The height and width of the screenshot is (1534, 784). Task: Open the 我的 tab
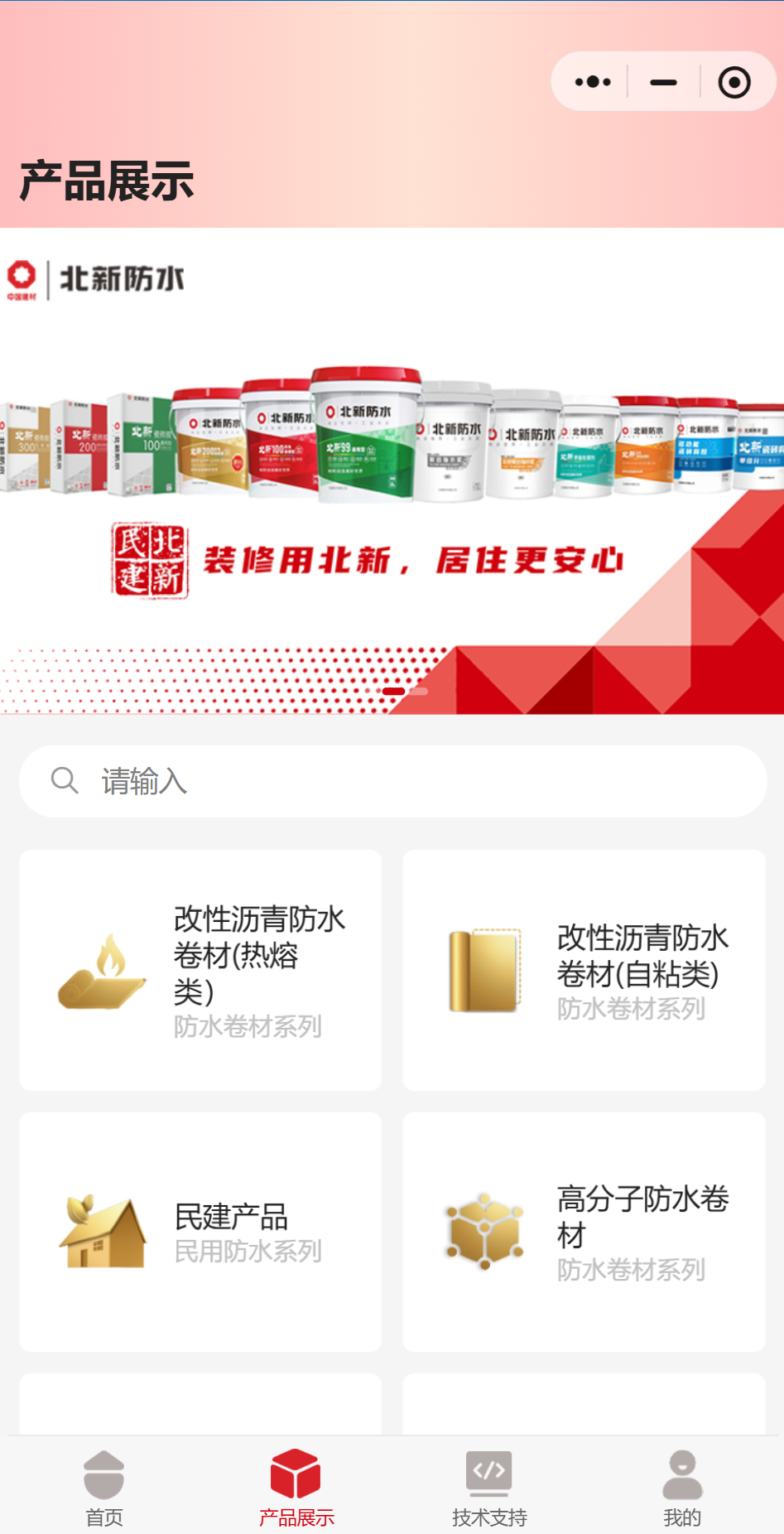click(682, 1488)
